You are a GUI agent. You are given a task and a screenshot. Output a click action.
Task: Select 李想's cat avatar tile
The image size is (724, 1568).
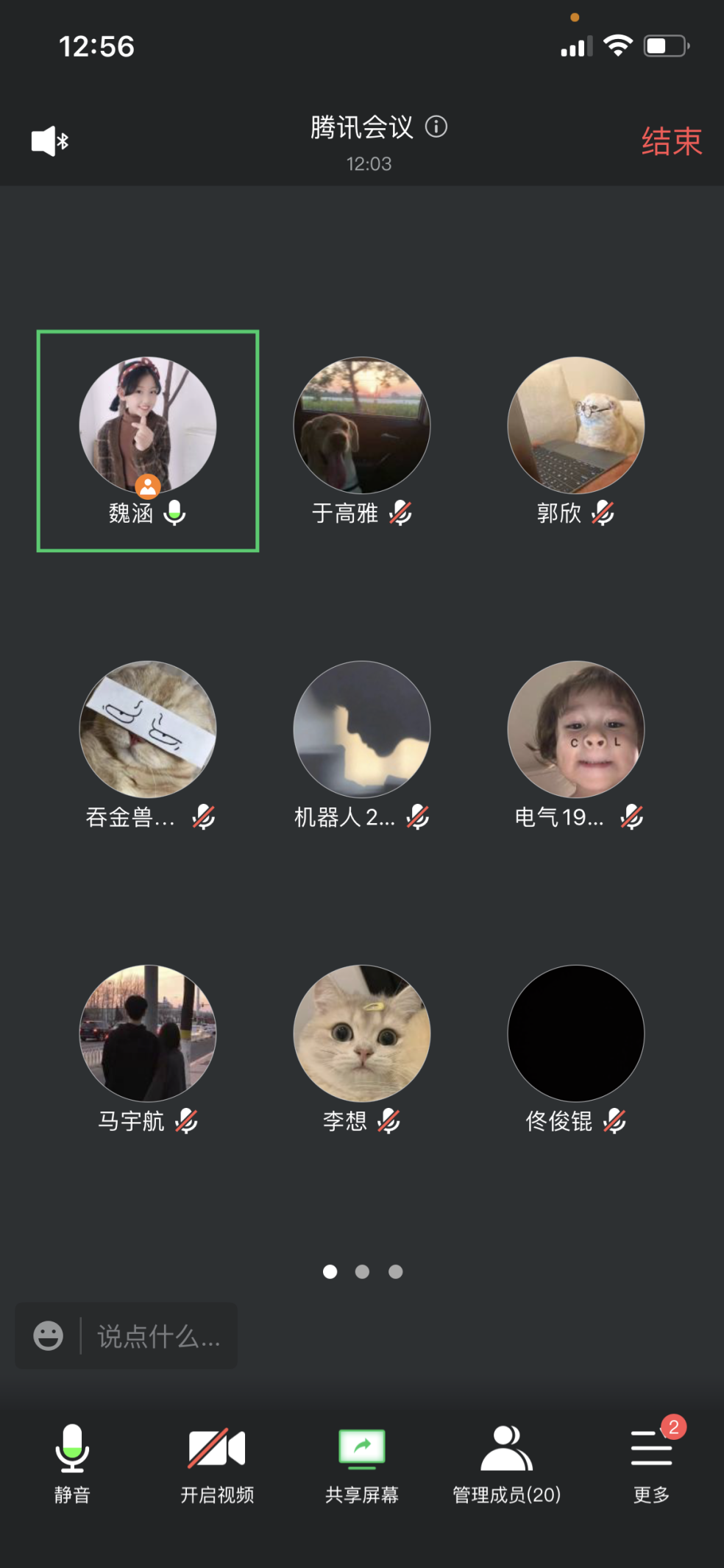click(362, 1049)
